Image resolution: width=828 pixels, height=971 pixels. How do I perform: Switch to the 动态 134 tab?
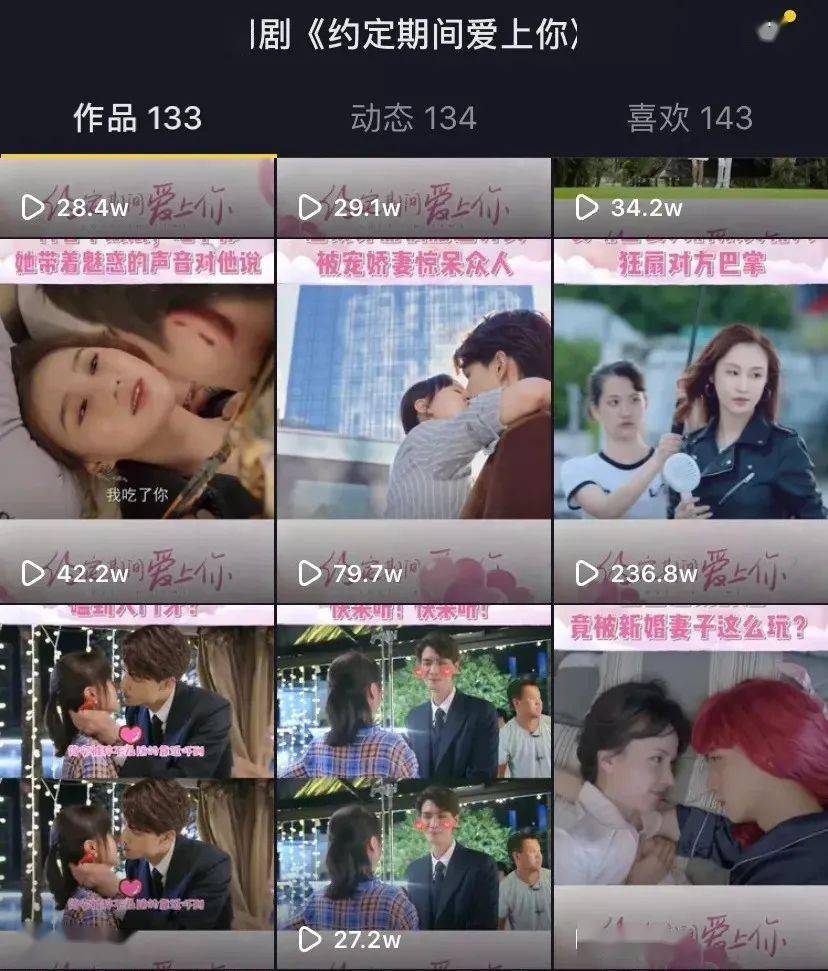pos(413,118)
